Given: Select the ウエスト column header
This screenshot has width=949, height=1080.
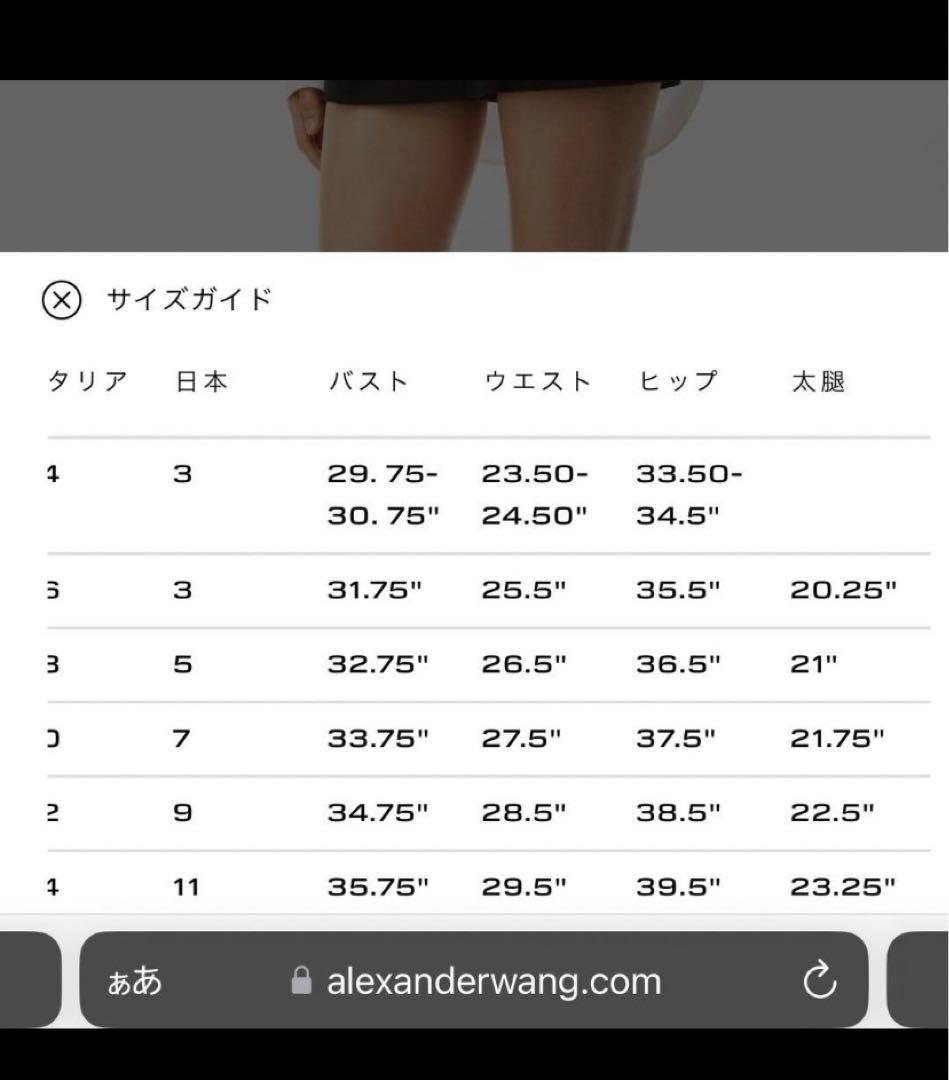Looking at the screenshot, I should [x=537, y=380].
